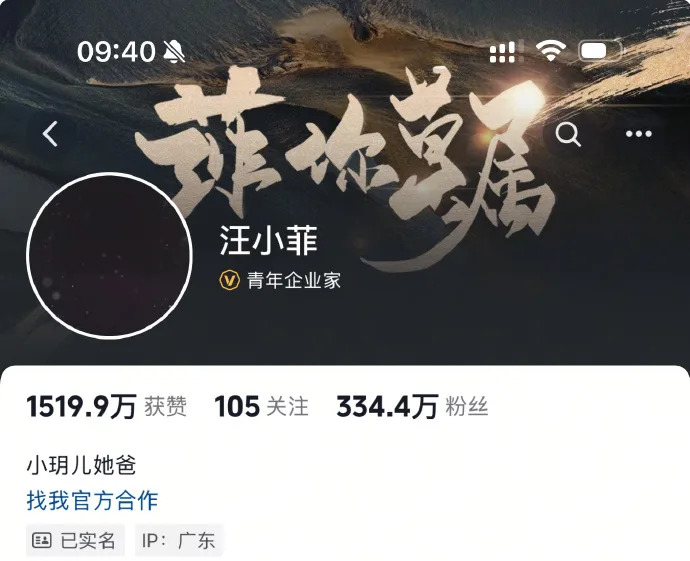
Task: Open the 105 关注 following list
Action: tap(261, 407)
